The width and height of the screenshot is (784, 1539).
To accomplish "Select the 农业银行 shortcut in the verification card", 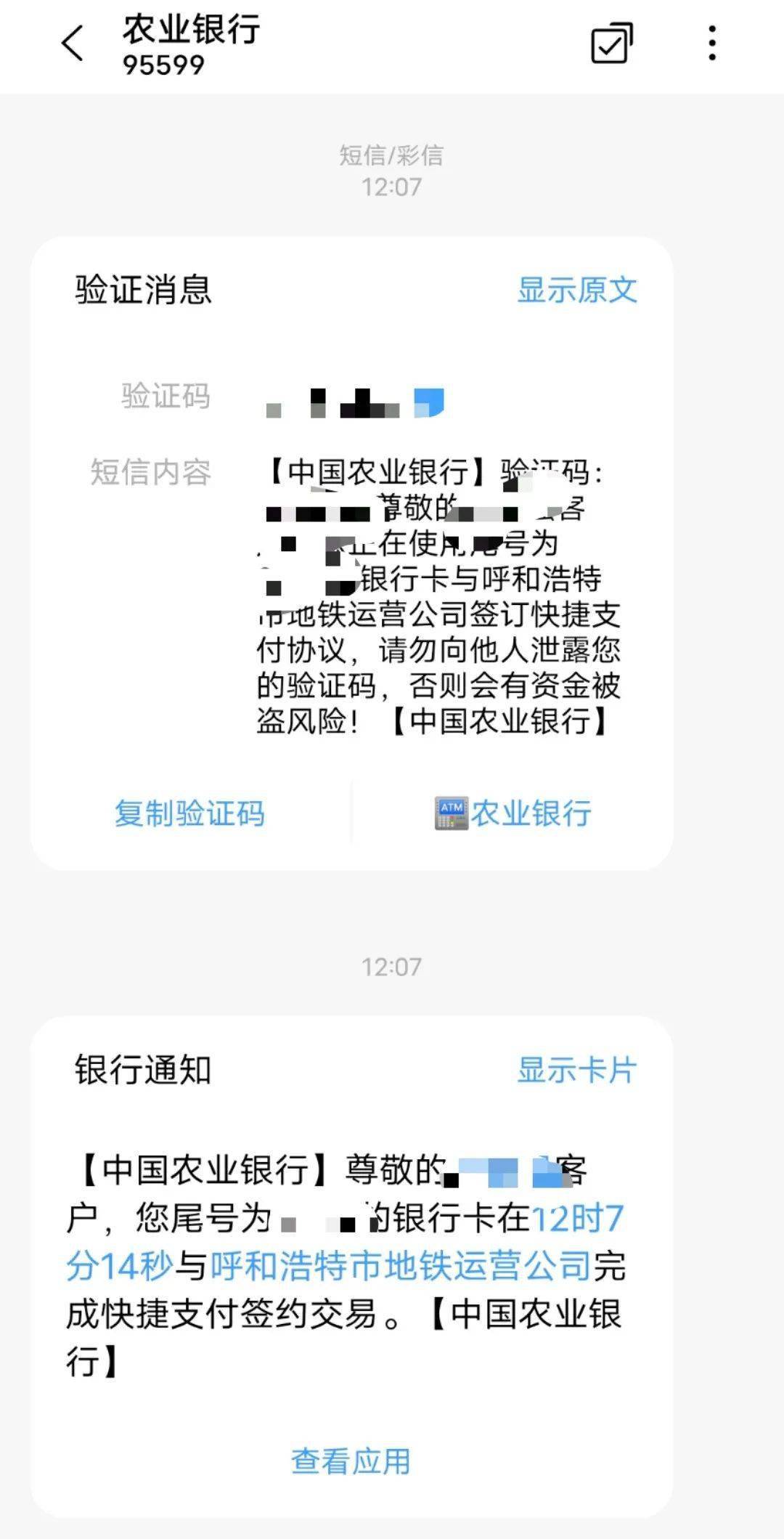I will coord(534,814).
